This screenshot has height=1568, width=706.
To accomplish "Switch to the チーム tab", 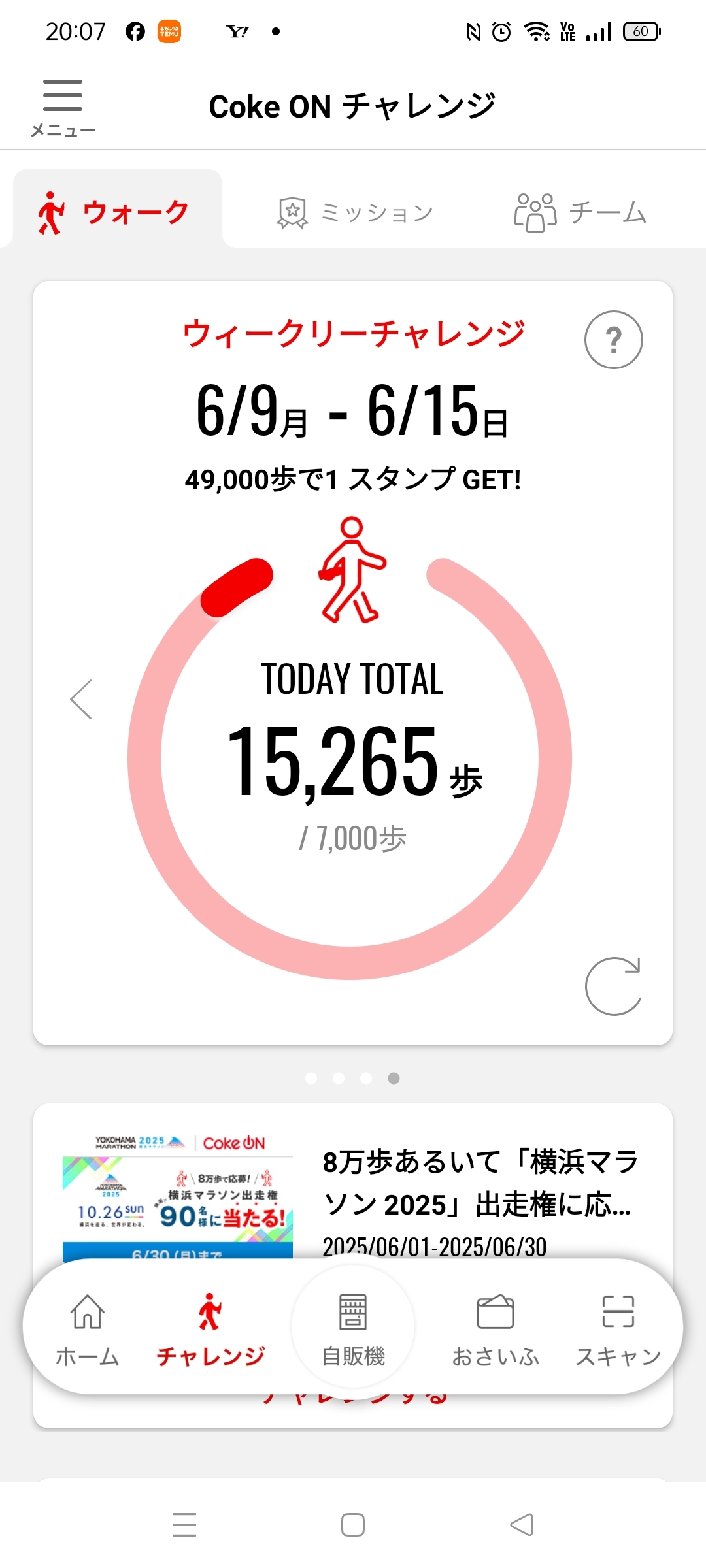I will [x=580, y=212].
